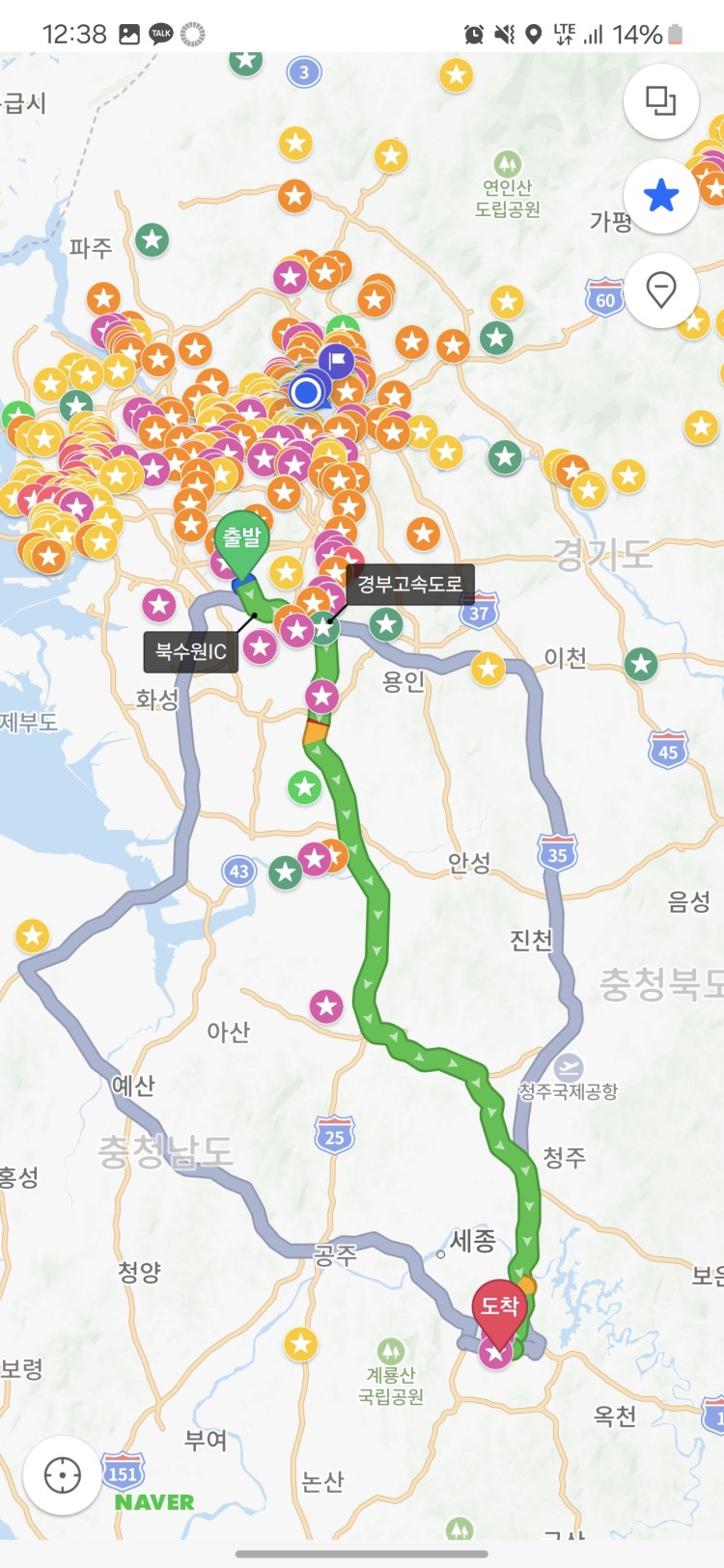The image size is (724, 1568).
Task: Center the map on my location
Action: pyautogui.click(x=63, y=1474)
